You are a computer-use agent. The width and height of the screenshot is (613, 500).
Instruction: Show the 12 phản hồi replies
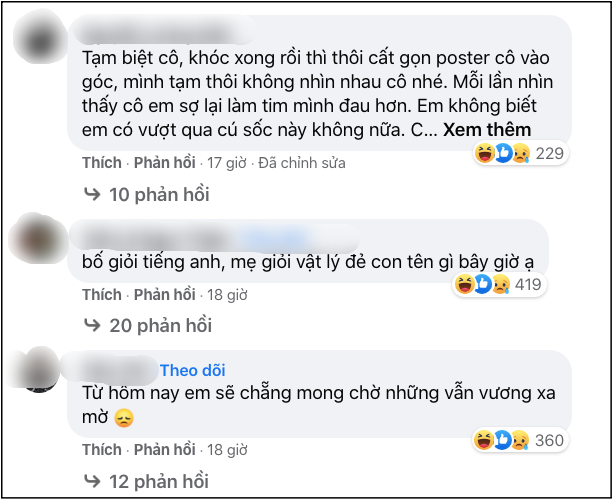click(x=146, y=481)
